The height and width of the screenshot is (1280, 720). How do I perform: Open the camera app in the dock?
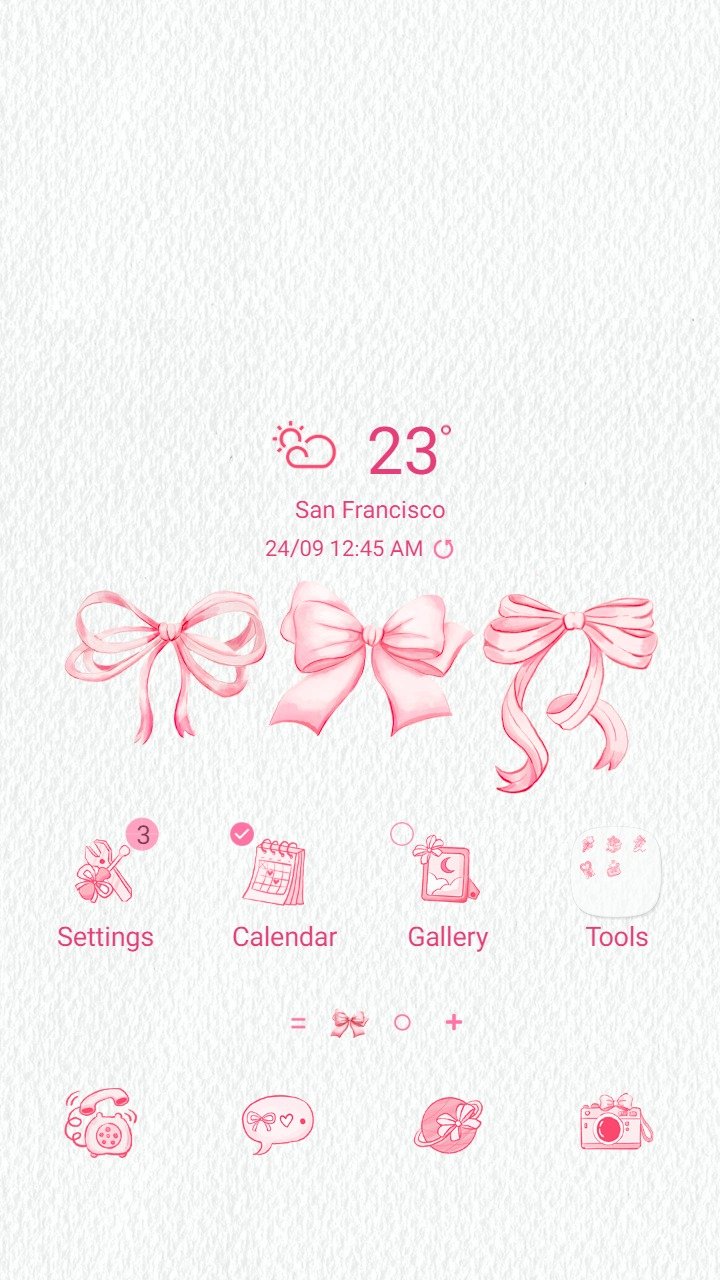coord(616,1122)
